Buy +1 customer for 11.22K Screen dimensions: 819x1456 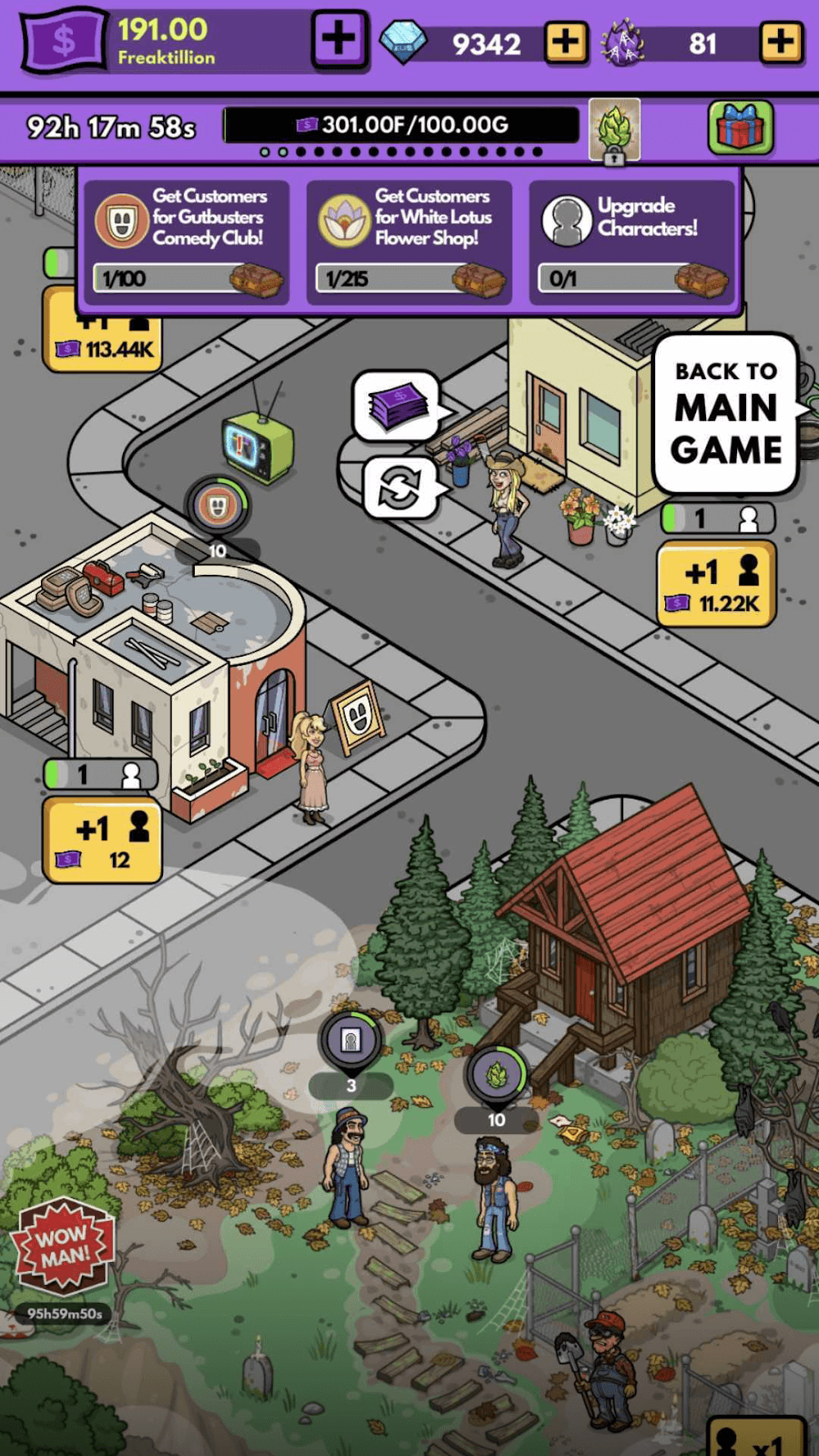point(716,585)
